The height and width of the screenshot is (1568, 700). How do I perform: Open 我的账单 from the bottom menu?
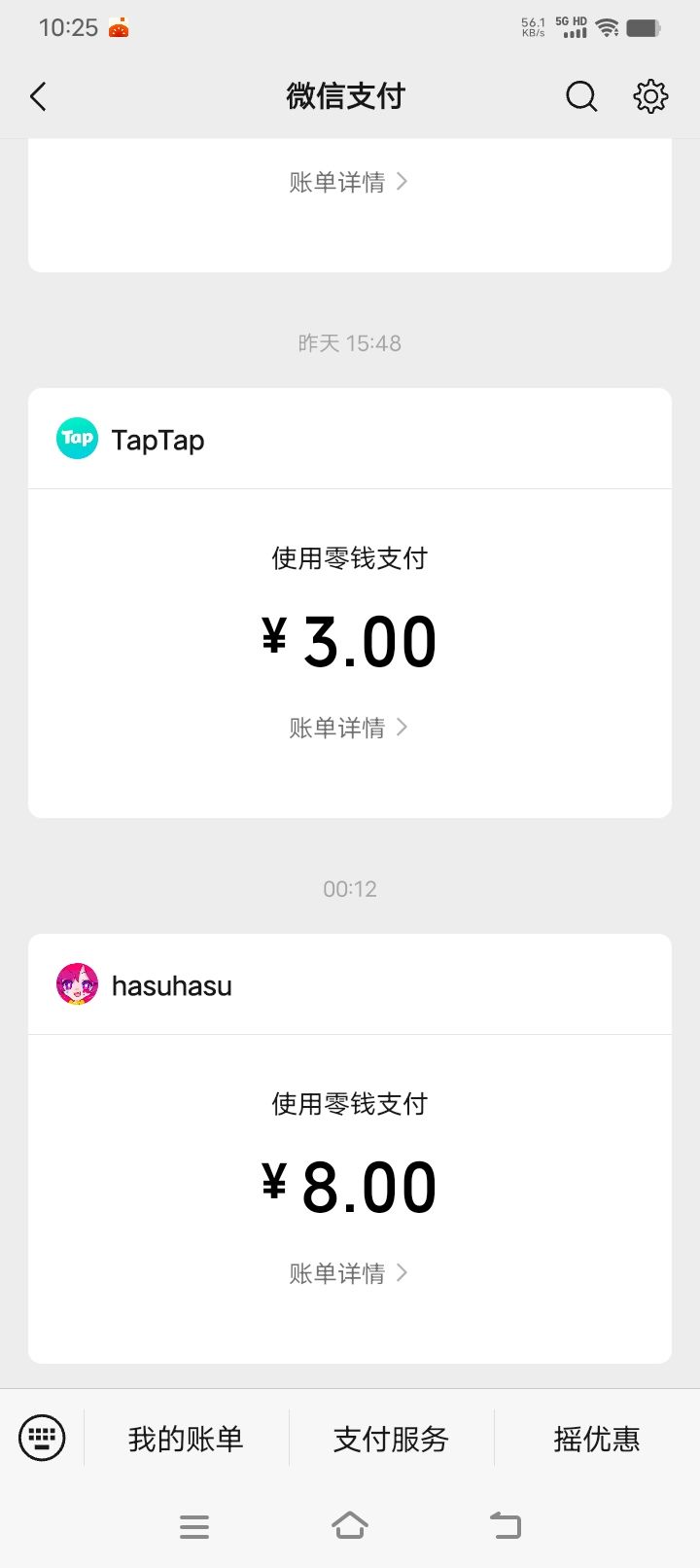tap(187, 1437)
